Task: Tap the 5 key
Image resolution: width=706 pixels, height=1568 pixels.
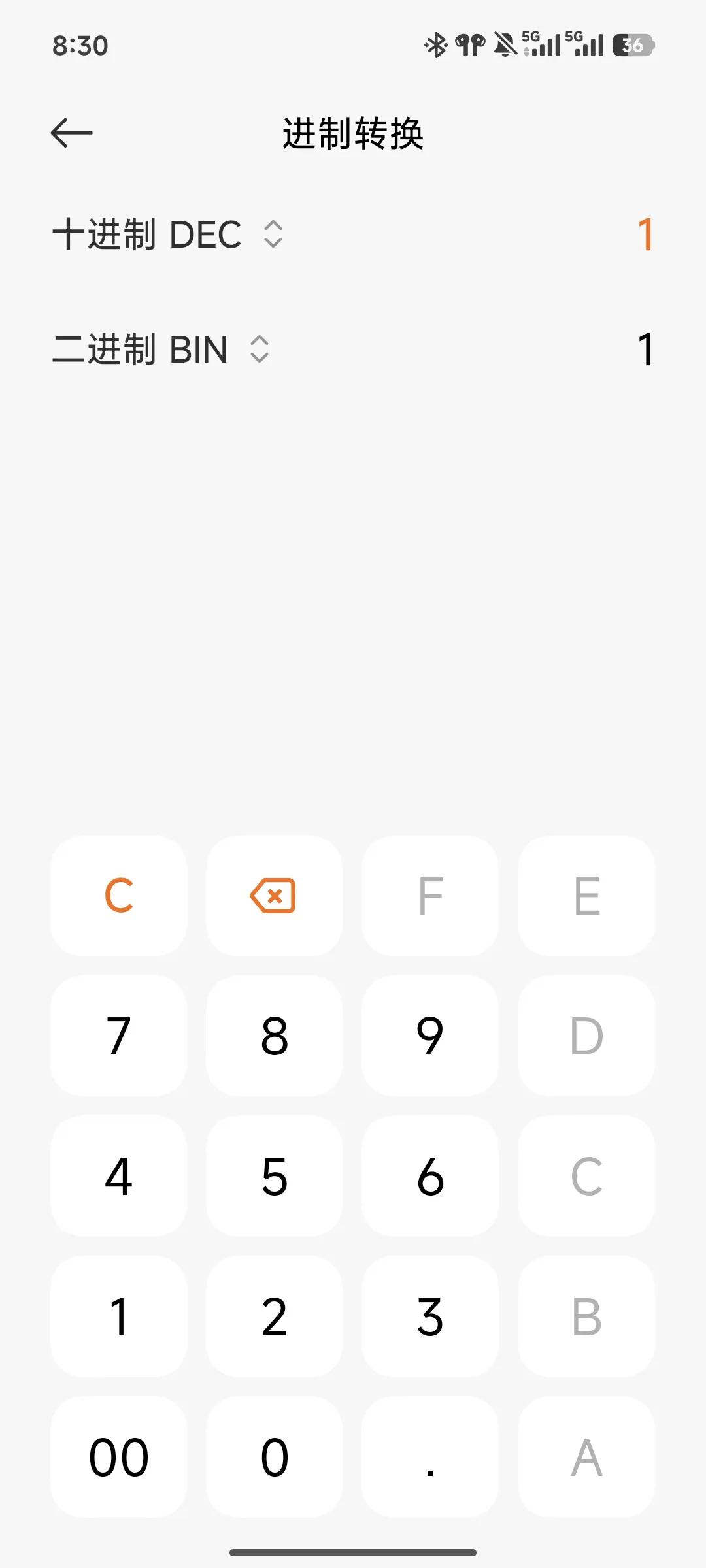Action: coord(274,1176)
